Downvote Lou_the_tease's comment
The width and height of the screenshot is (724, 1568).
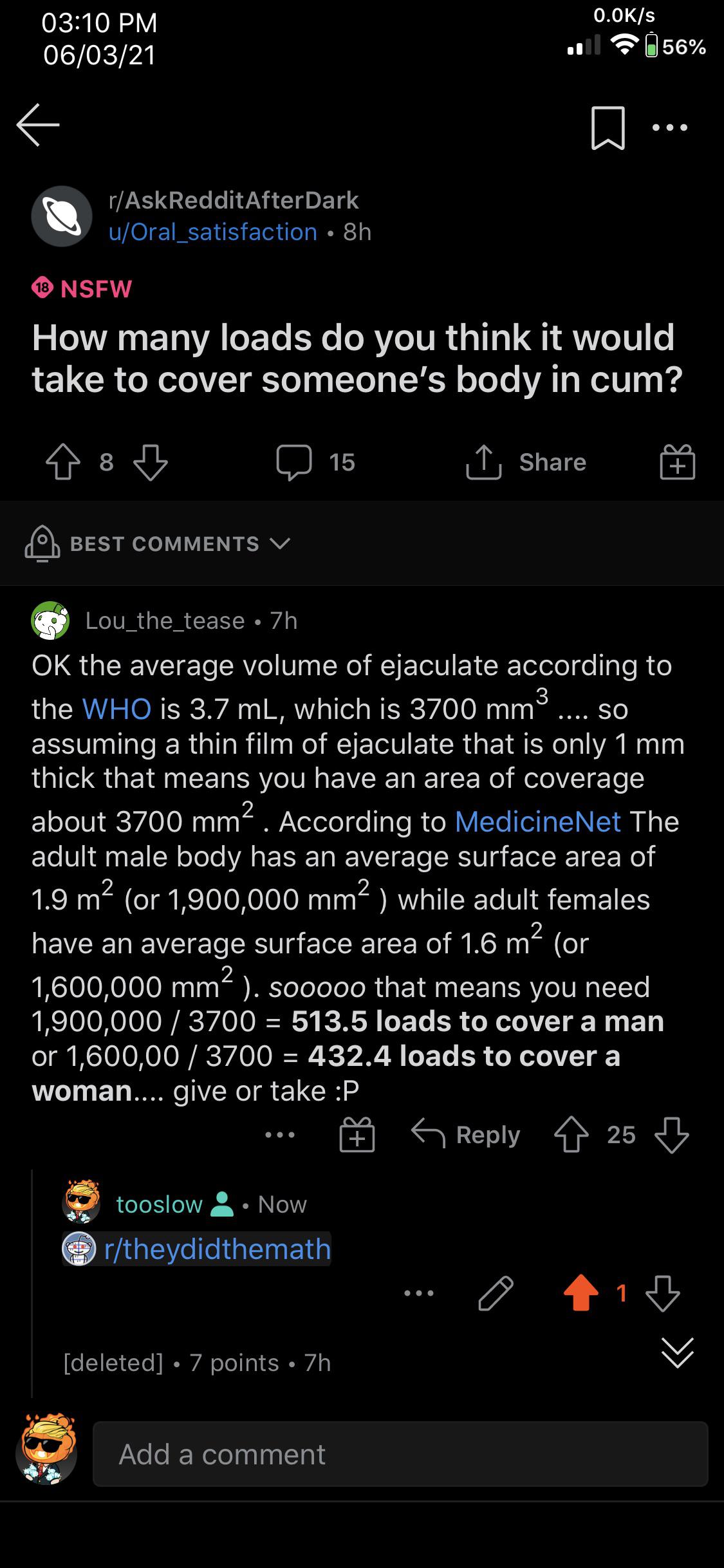pos(672,1134)
